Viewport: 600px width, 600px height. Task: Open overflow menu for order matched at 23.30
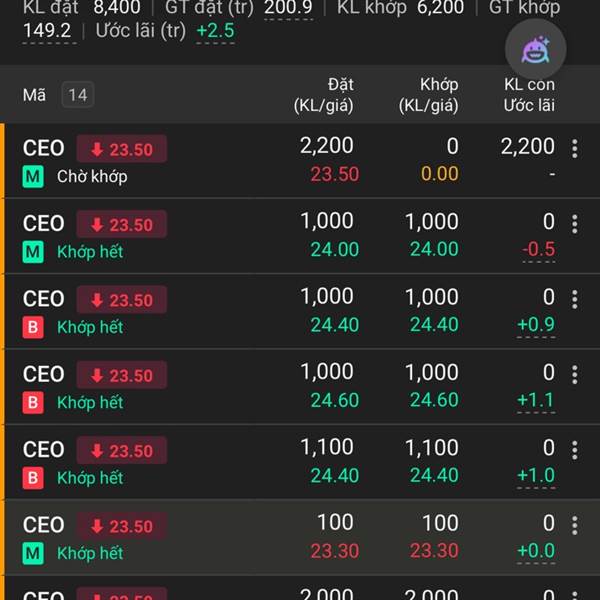click(574, 526)
